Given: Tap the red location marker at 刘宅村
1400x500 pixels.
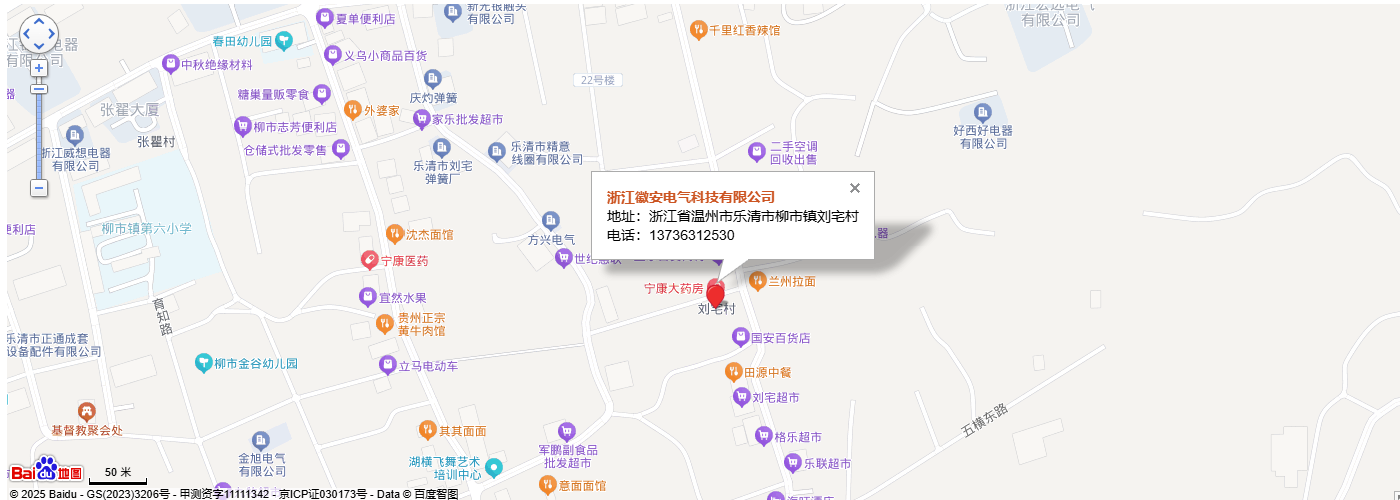Looking at the screenshot, I should click(715, 293).
